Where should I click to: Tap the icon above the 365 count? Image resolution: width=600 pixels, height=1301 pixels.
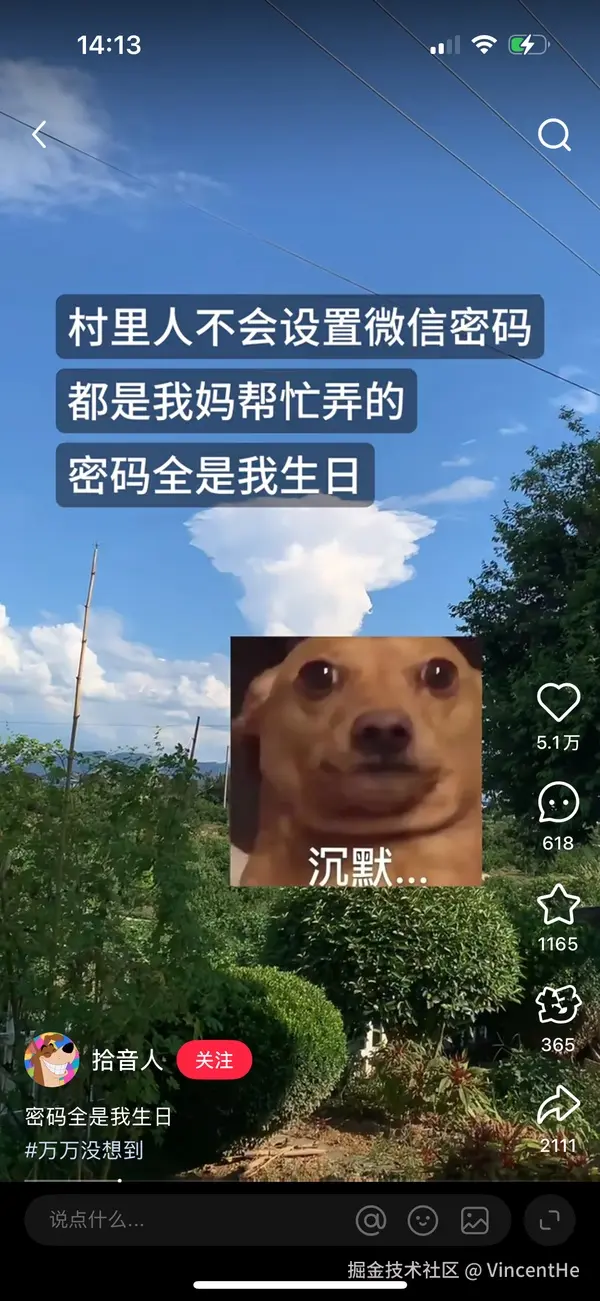(x=558, y=1004)
